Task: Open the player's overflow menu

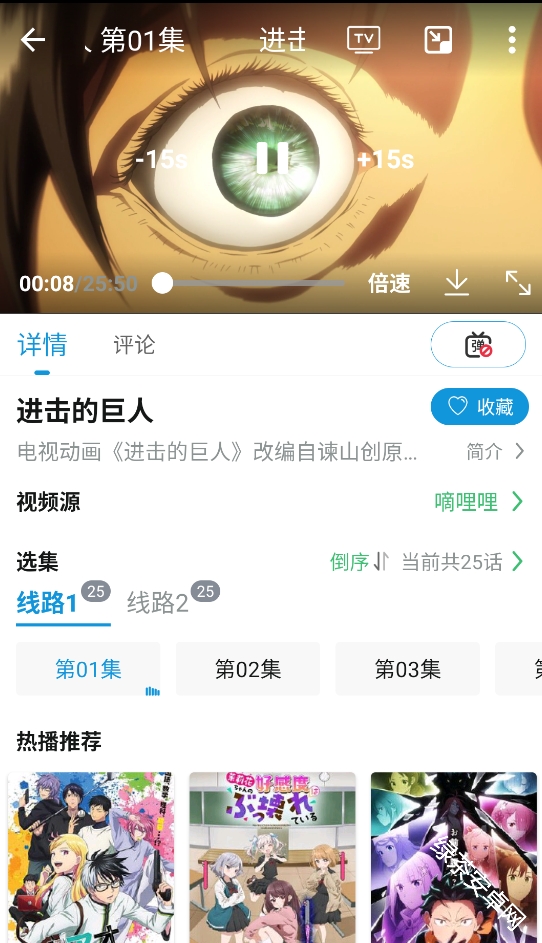Action: tap(511, 40)
